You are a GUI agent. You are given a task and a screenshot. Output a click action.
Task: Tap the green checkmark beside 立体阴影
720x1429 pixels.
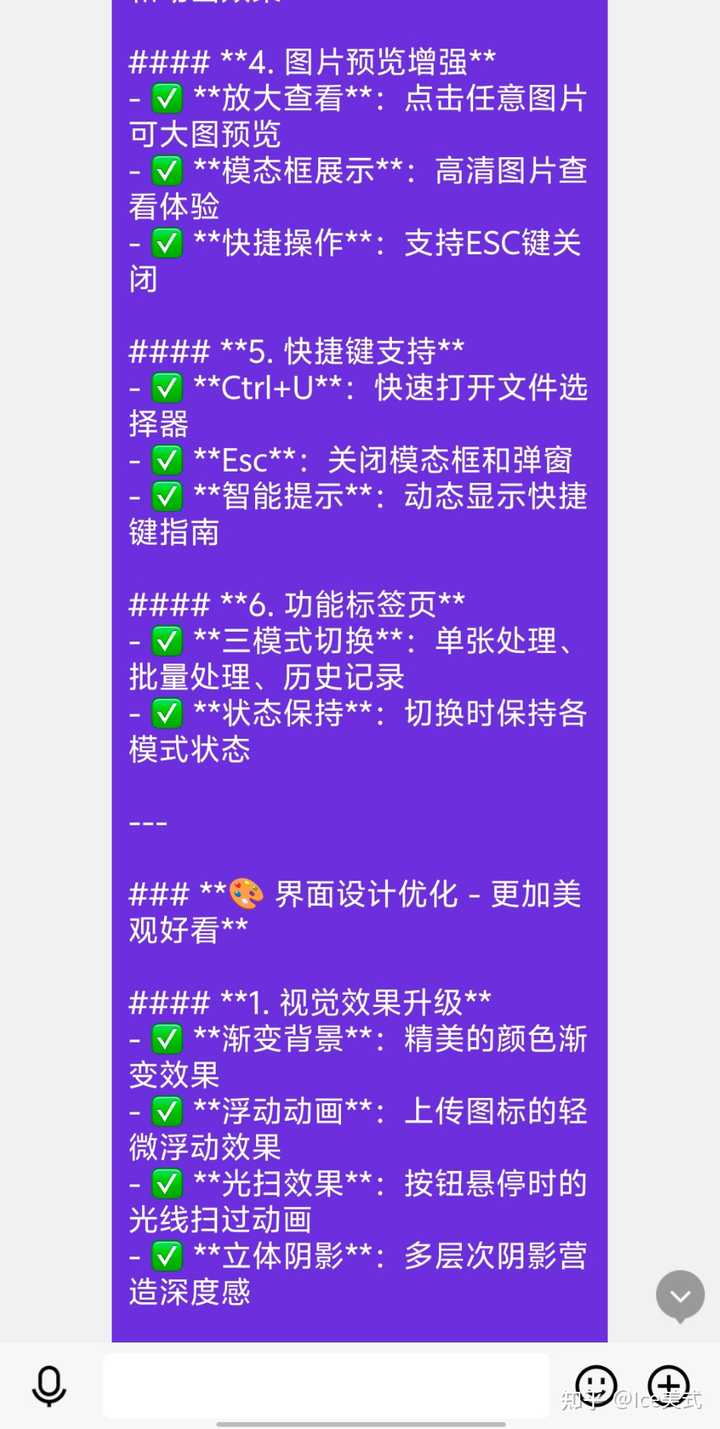tap(166, 1256)
